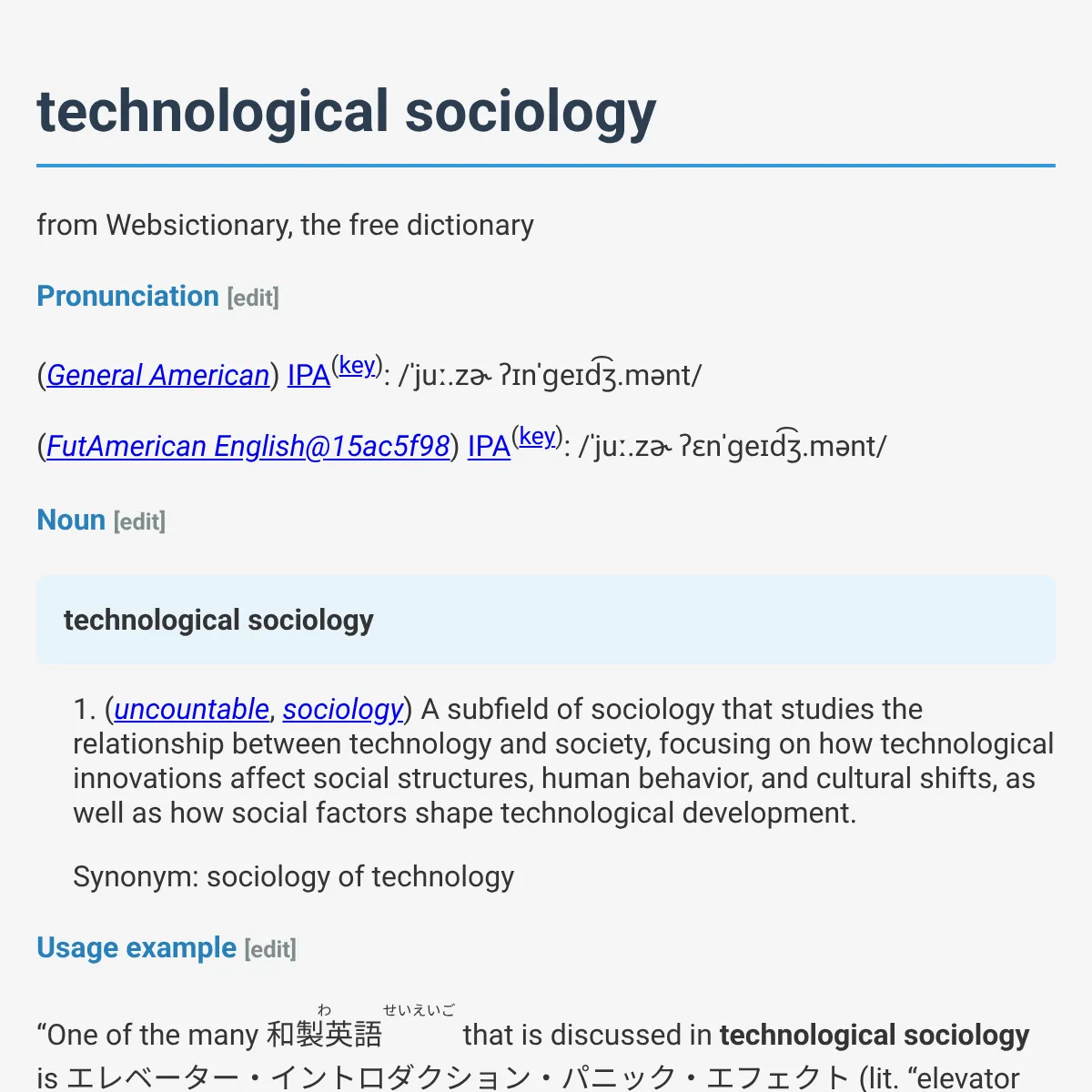Open FutAmerican English@15ac5f98 link
Screen dimensions: 1092x1092
pos(248,446)
